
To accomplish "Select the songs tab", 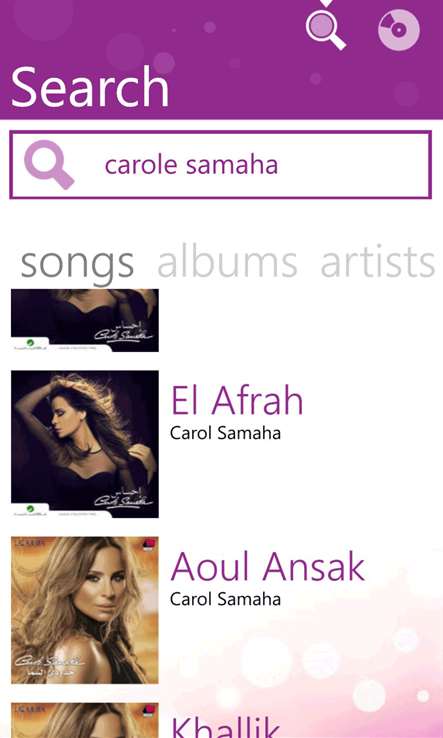I will click(x=77, y=265).
